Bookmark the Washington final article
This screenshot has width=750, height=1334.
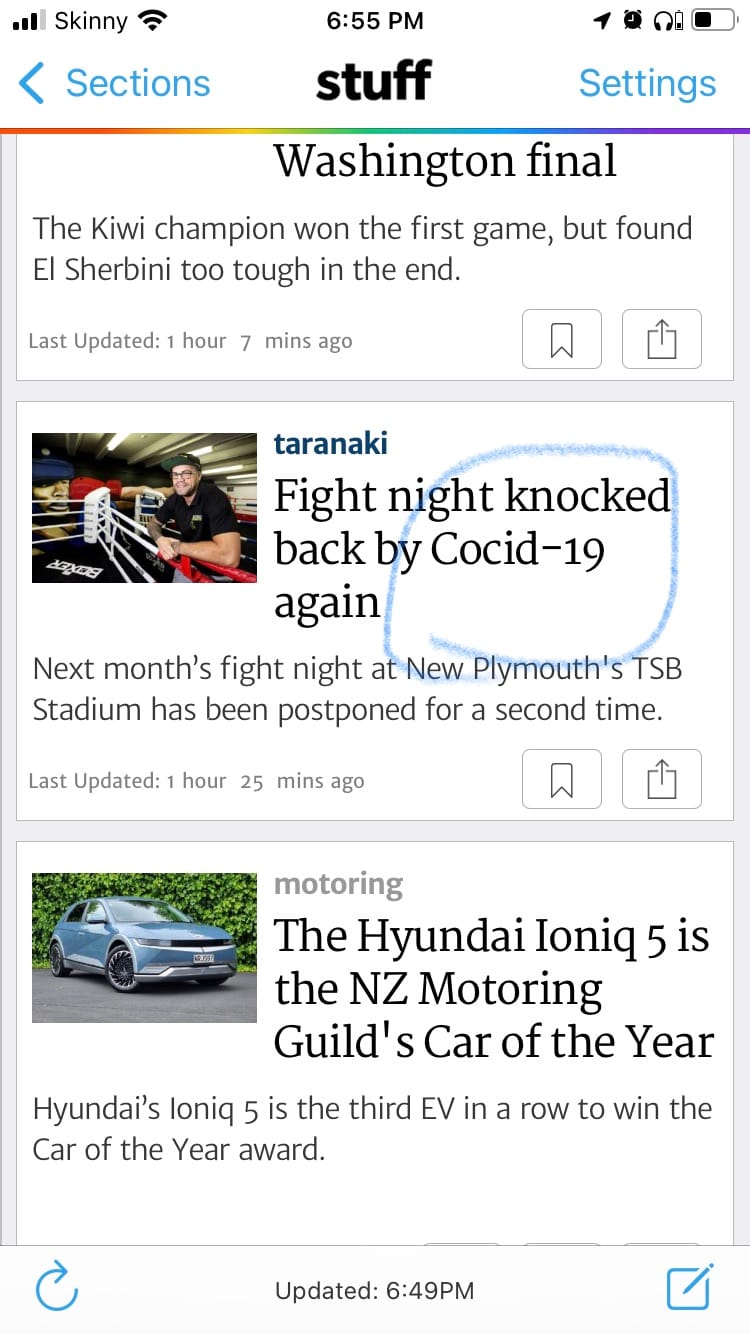pos(562,339)
